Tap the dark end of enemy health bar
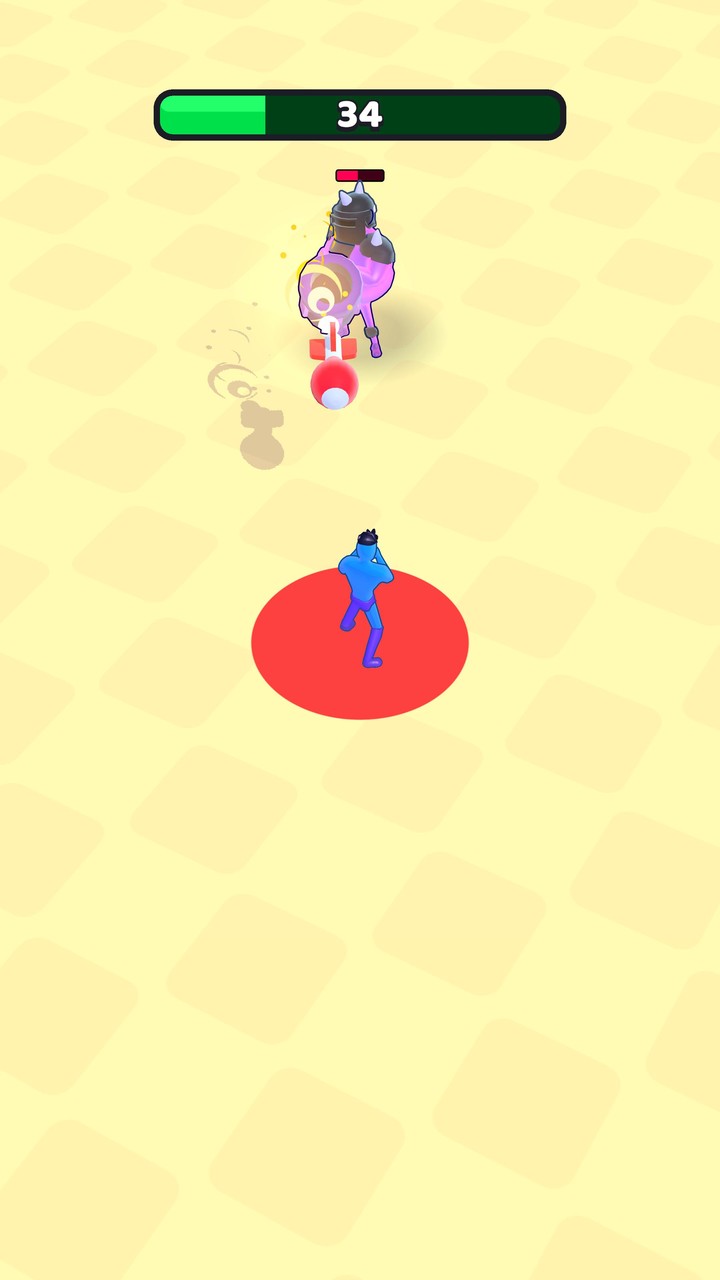This screenshot has height=1280, width=720. click(x=373, y=174)
